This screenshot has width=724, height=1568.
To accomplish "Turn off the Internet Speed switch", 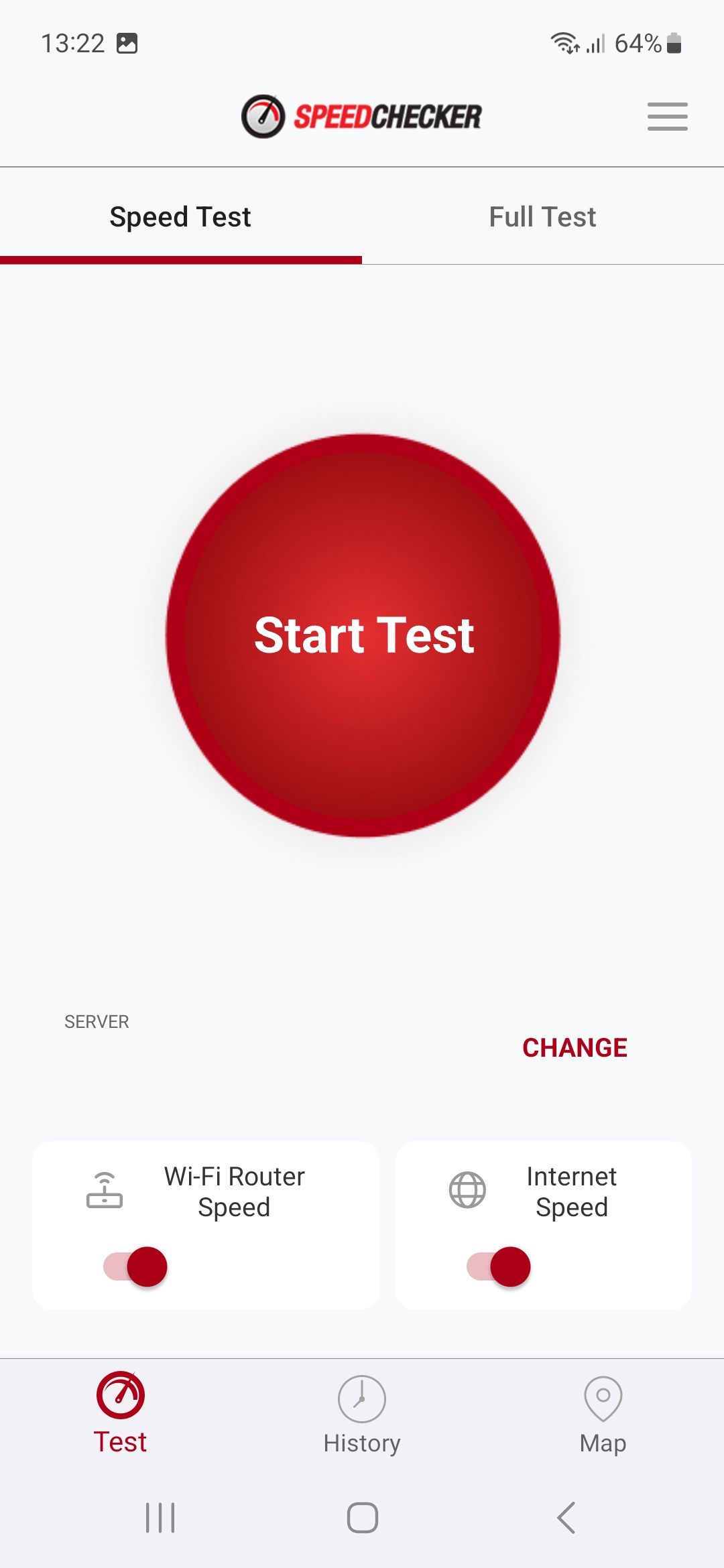I will [x=499, y=1266].
